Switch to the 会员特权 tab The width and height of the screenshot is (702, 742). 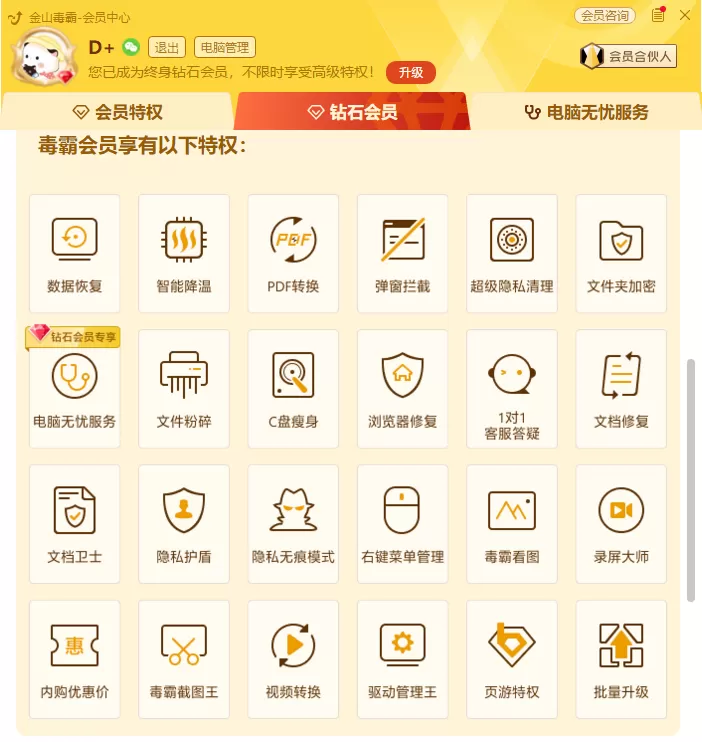tap(118, 112)
